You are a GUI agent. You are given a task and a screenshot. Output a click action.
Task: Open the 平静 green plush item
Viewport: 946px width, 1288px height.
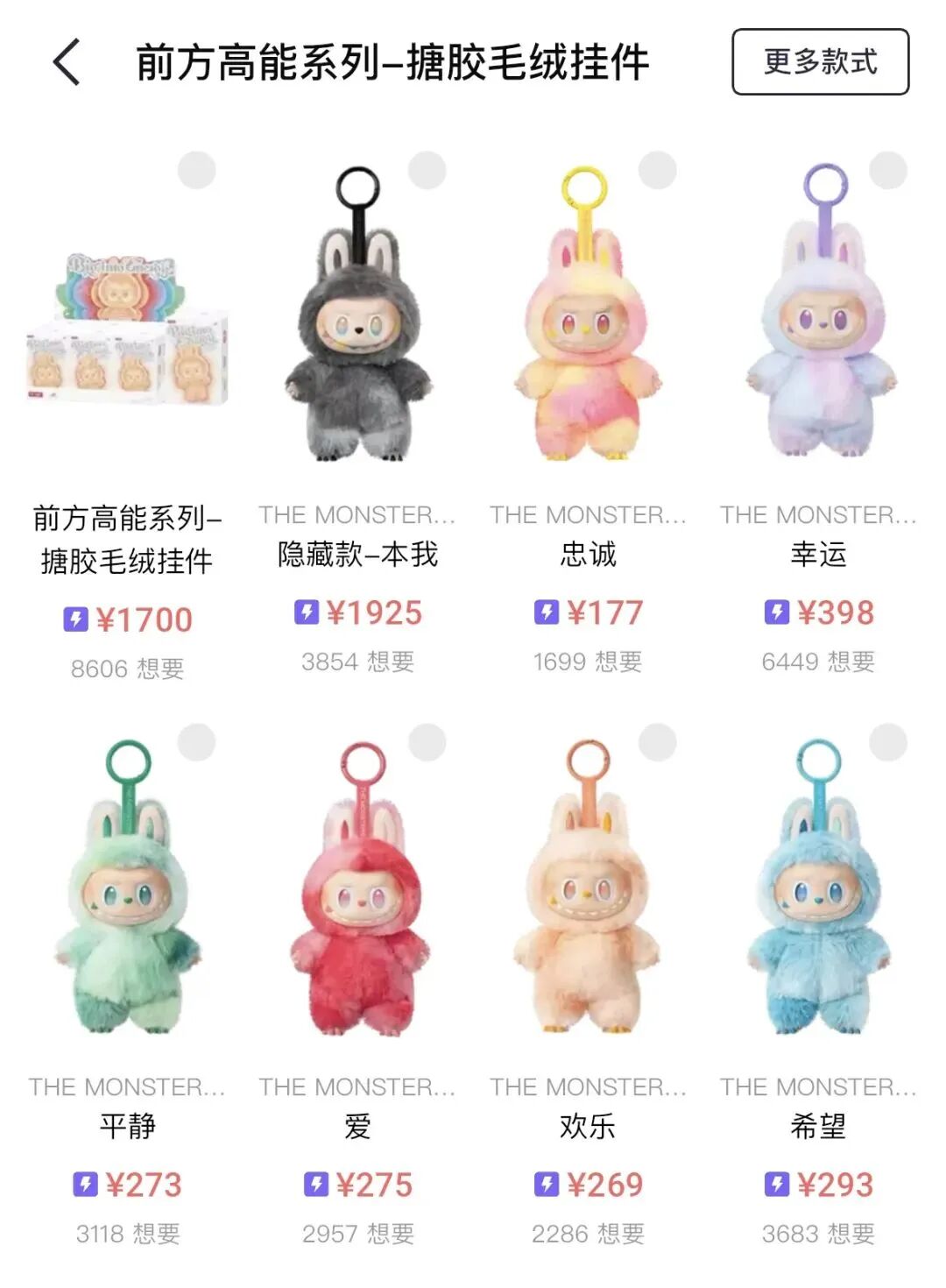[127, 894]
